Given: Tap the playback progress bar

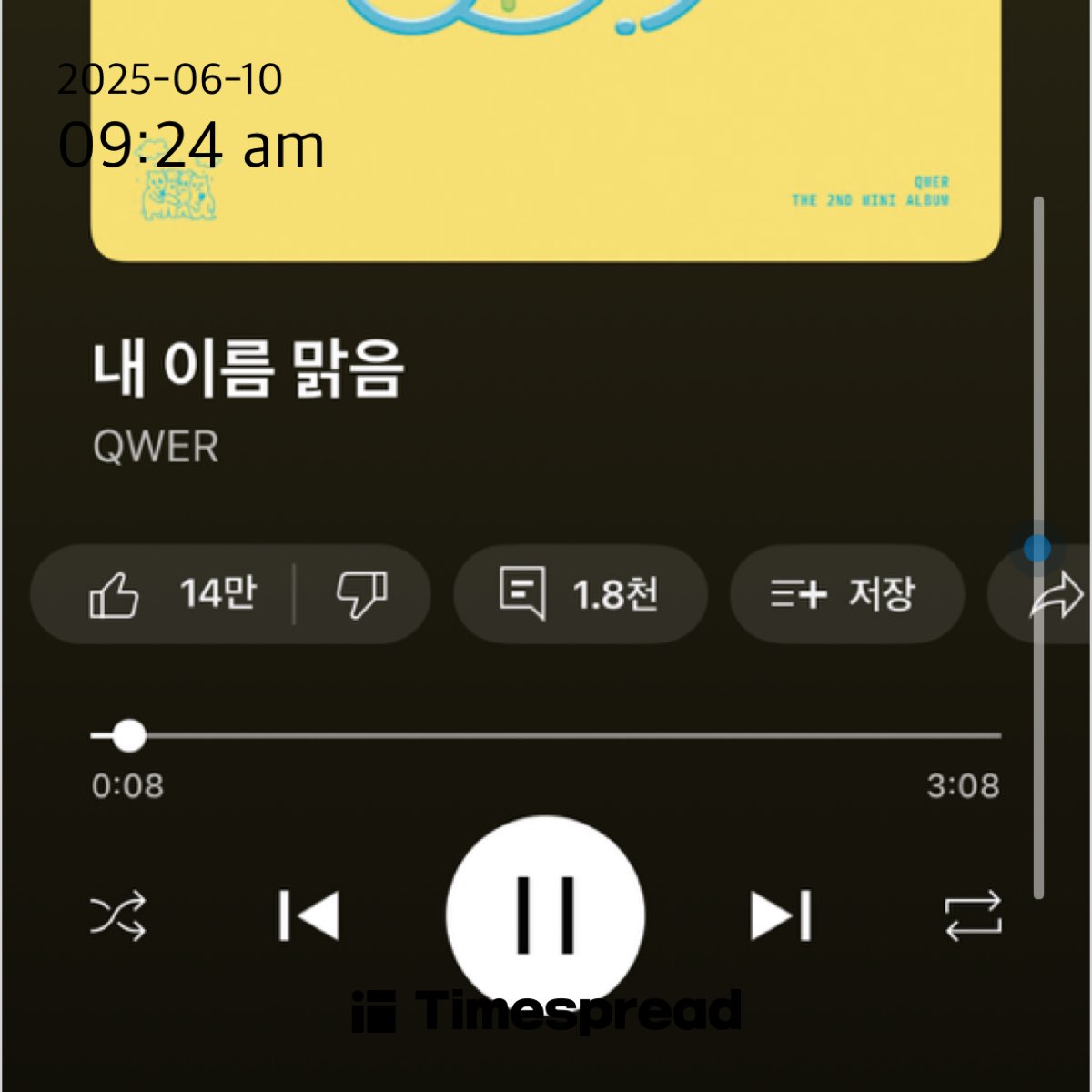Looking at the screenshot, I should coord(546,735).
